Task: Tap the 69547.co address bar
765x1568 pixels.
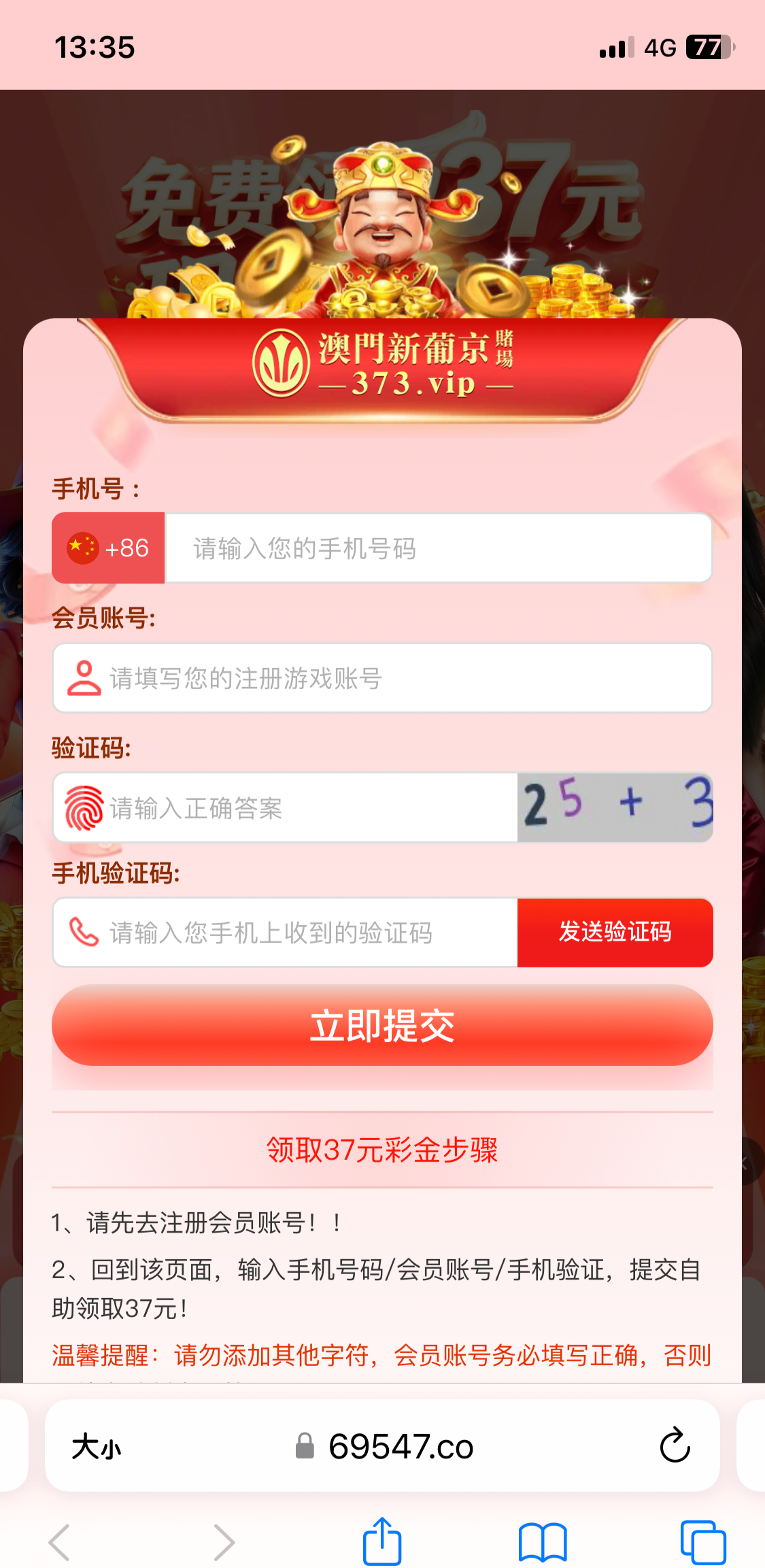Action: [x=401, y=1446]
